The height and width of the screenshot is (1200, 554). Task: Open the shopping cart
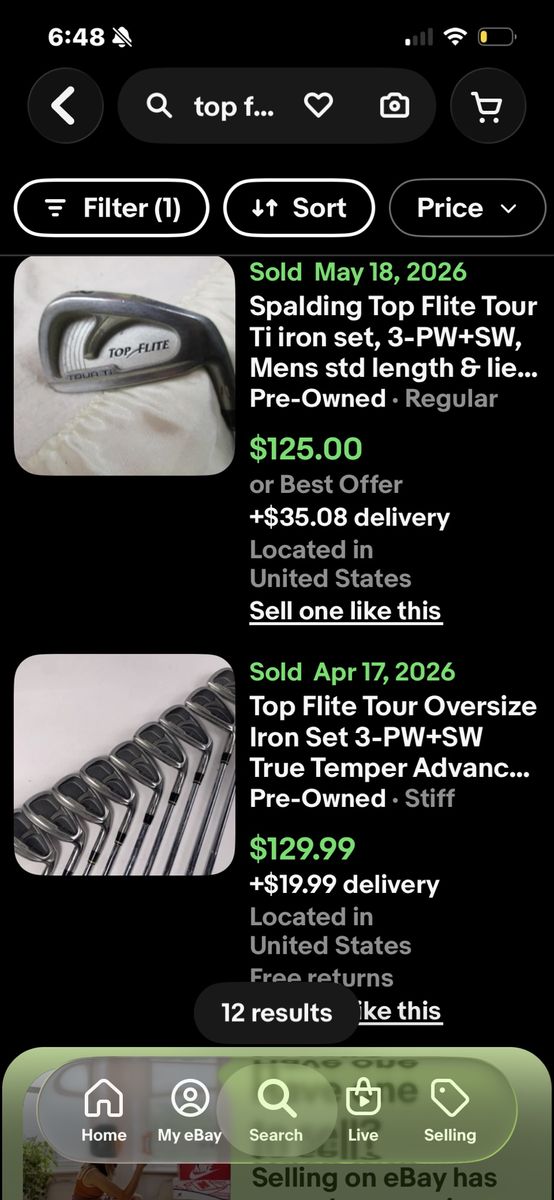click(x=488, y=105)
